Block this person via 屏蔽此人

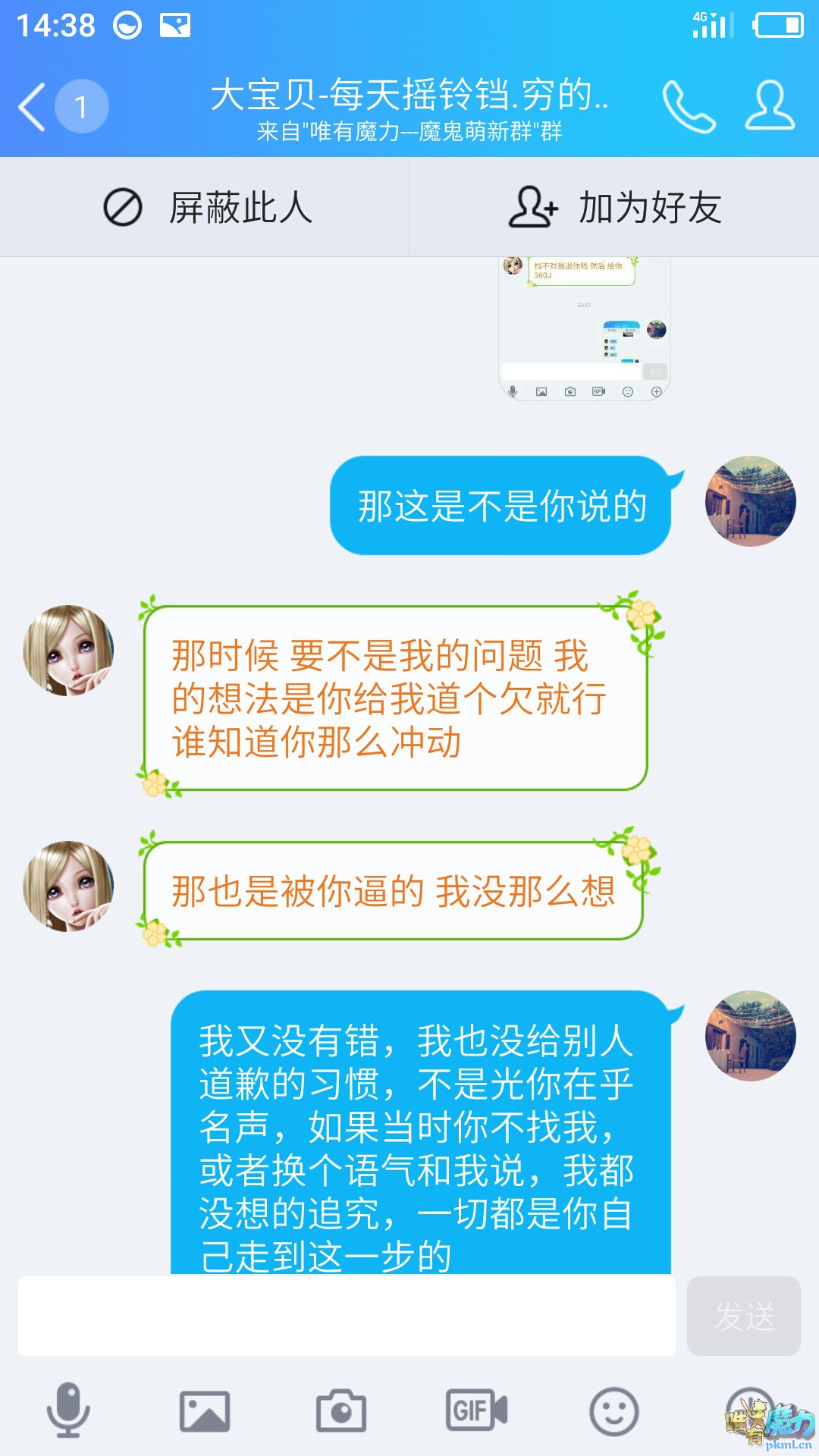click(205, 207)
